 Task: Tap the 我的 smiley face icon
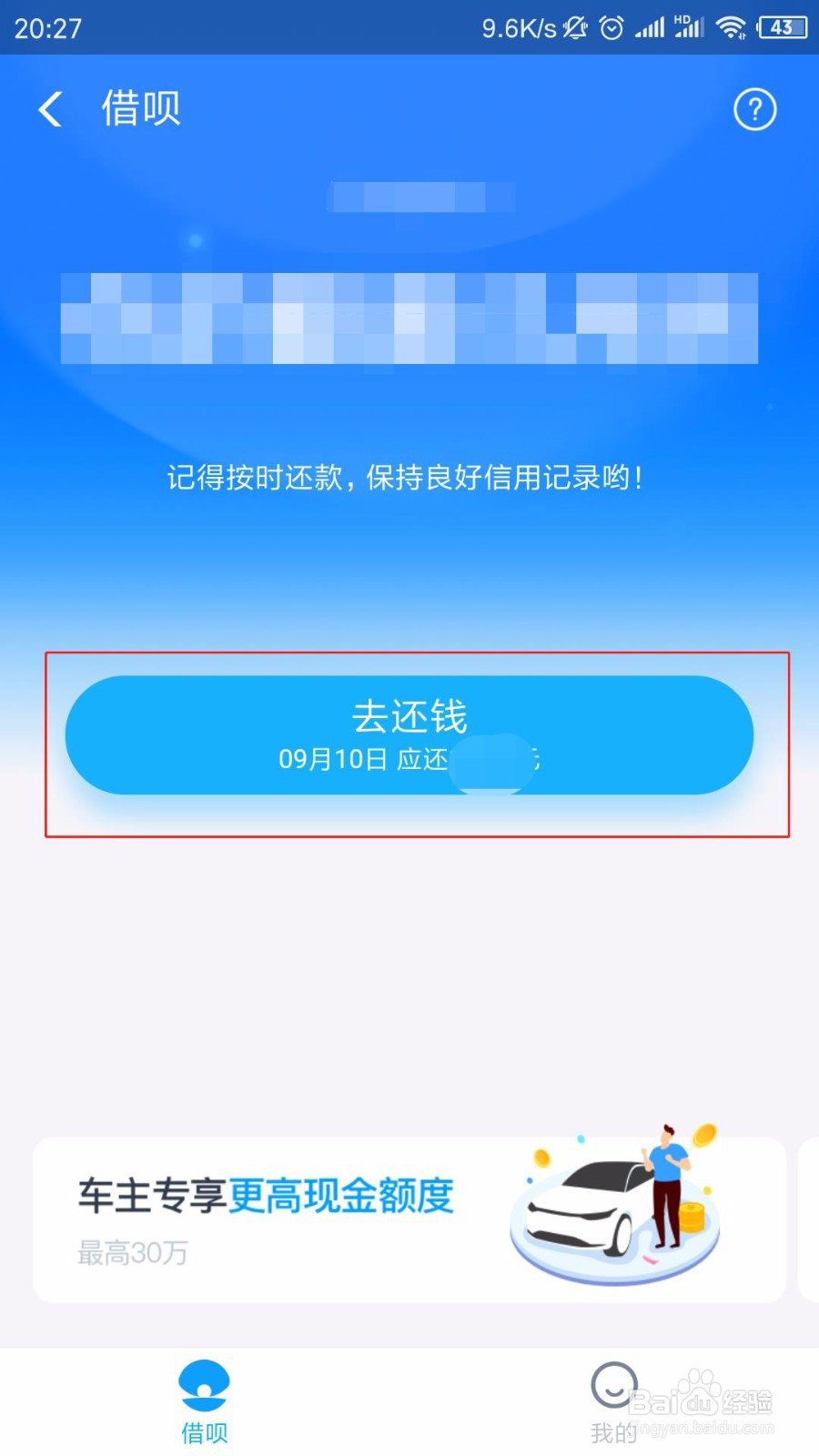click(x=613, y=1383)
